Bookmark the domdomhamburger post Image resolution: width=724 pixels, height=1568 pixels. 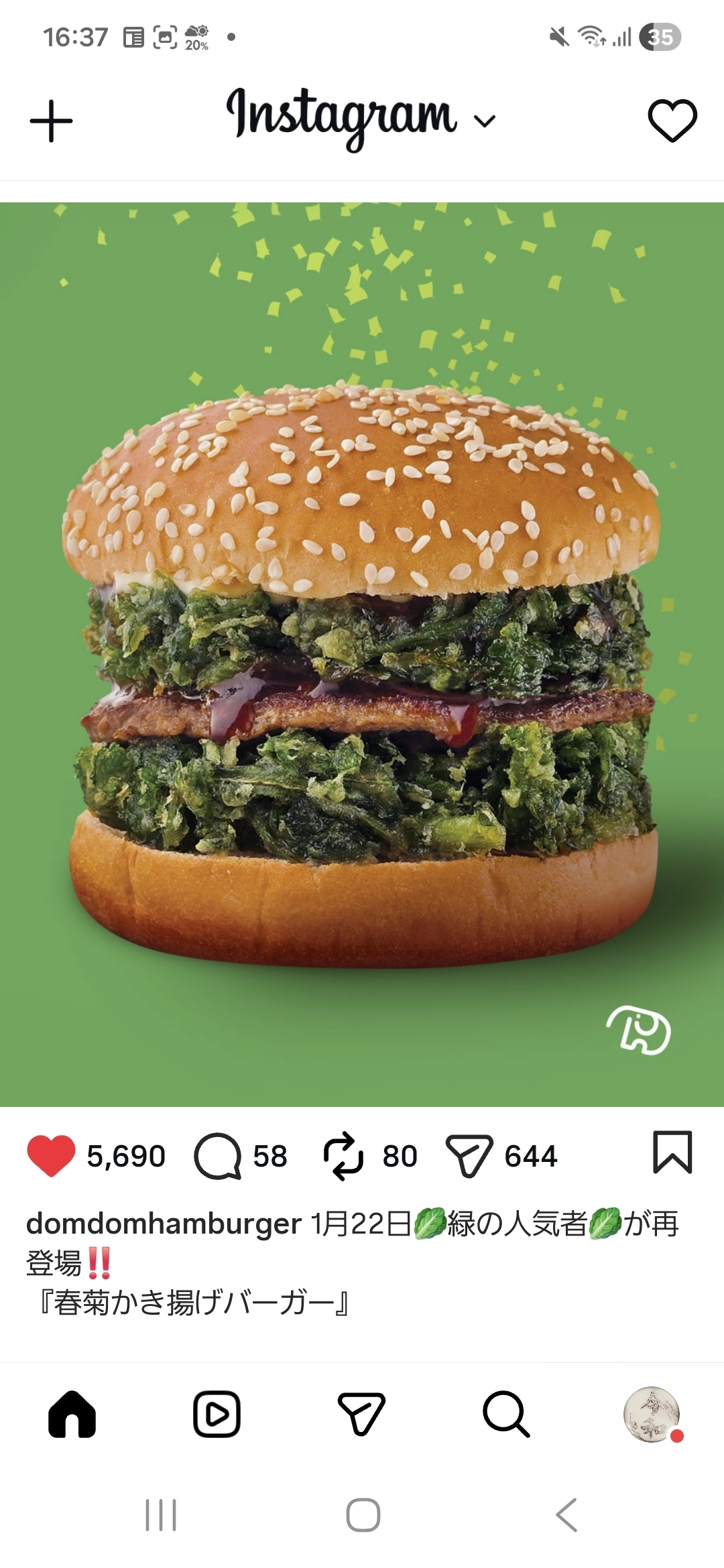[x=672, y=1153]
